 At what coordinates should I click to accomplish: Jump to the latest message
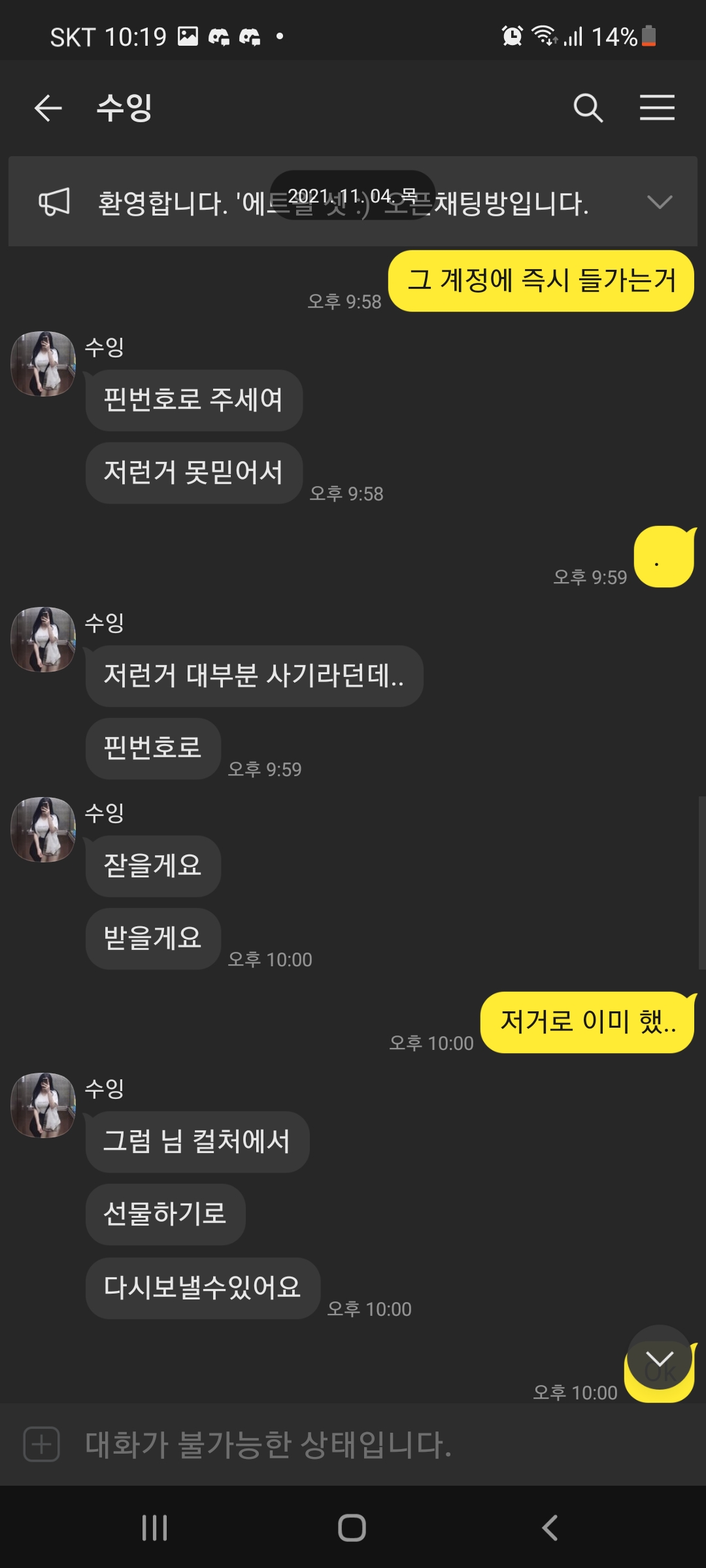(x=659, y=1358)
